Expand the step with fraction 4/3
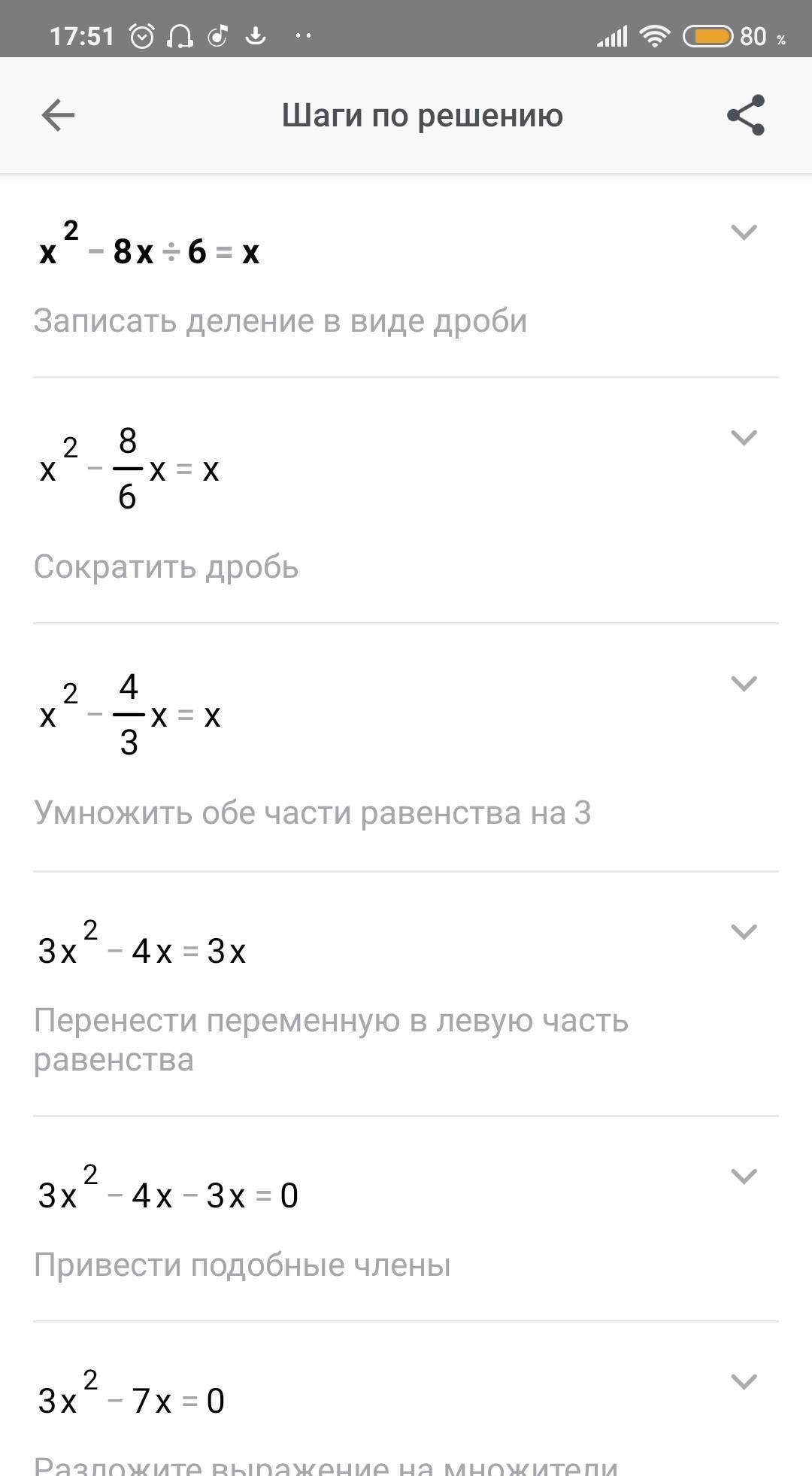Viewport: 812px width, 1476px height. [x=744, y=683]
